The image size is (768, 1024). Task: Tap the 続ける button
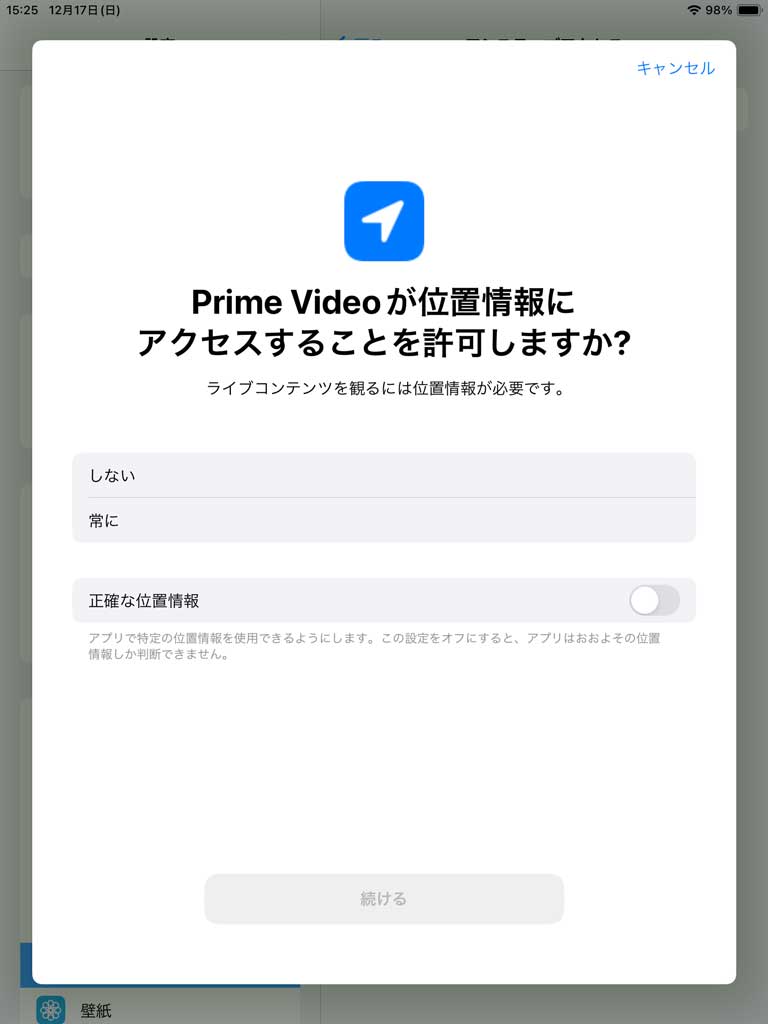384,899
